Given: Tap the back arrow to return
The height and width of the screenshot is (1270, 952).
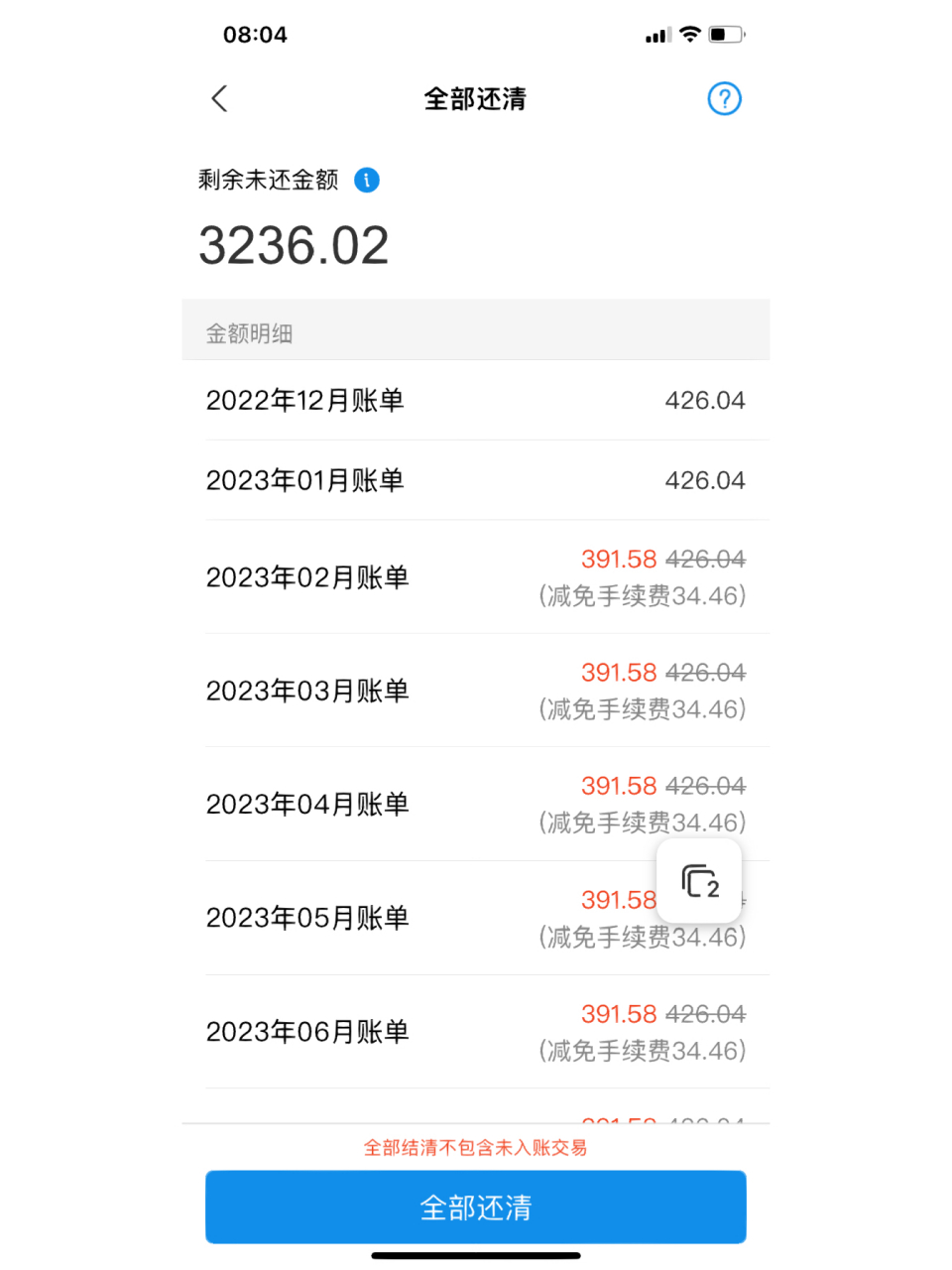Looking at the screenshot, I should point(219,98).
